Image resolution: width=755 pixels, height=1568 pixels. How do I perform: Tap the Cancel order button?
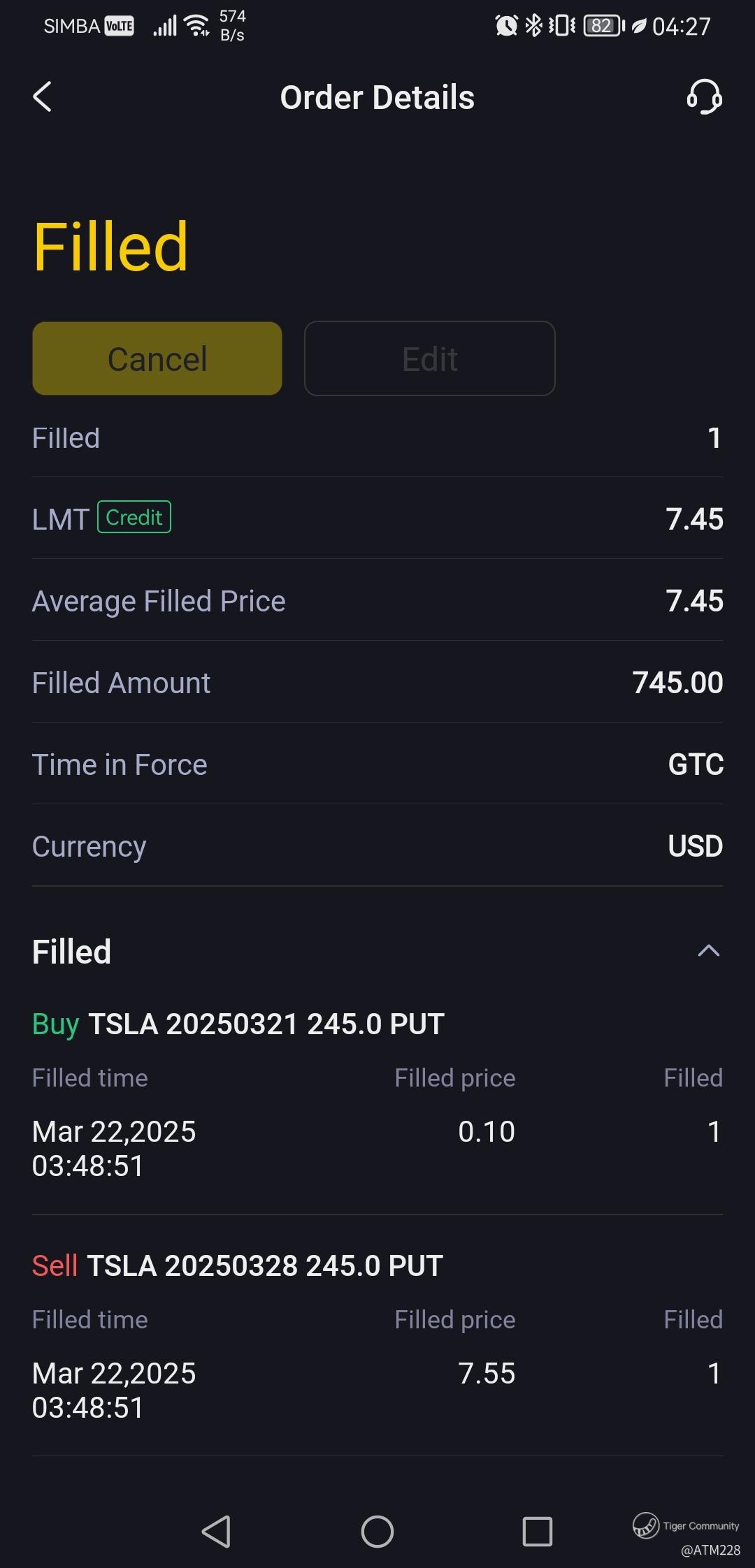pos(157,358)
